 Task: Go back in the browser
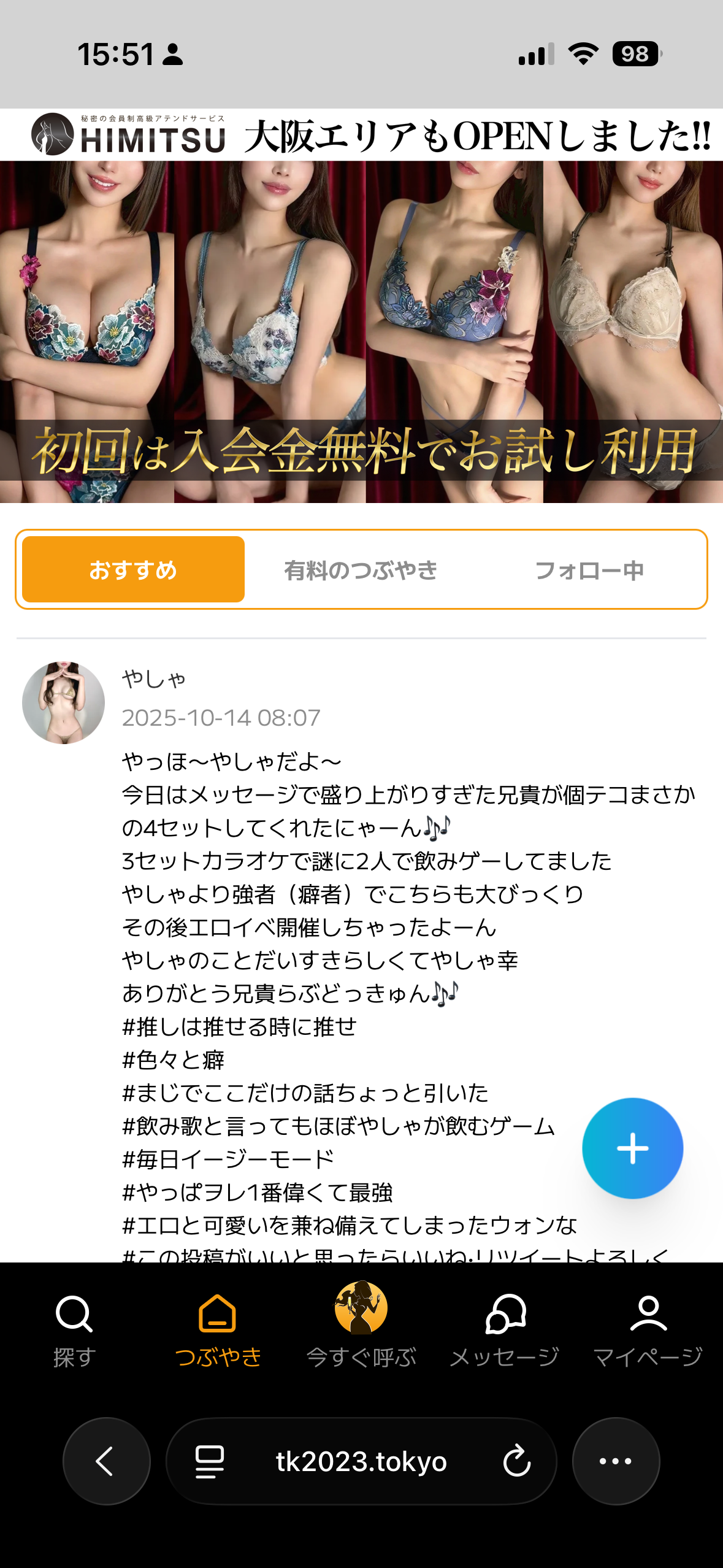107,1461
